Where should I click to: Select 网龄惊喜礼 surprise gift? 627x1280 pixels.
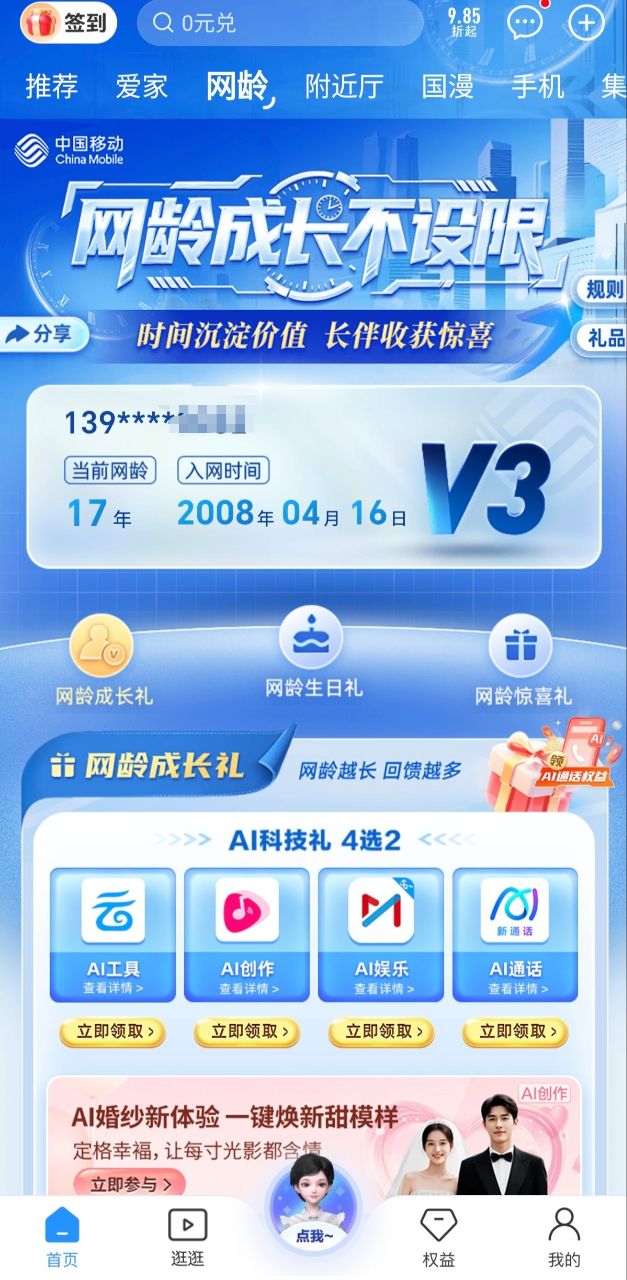pos(521,662)
